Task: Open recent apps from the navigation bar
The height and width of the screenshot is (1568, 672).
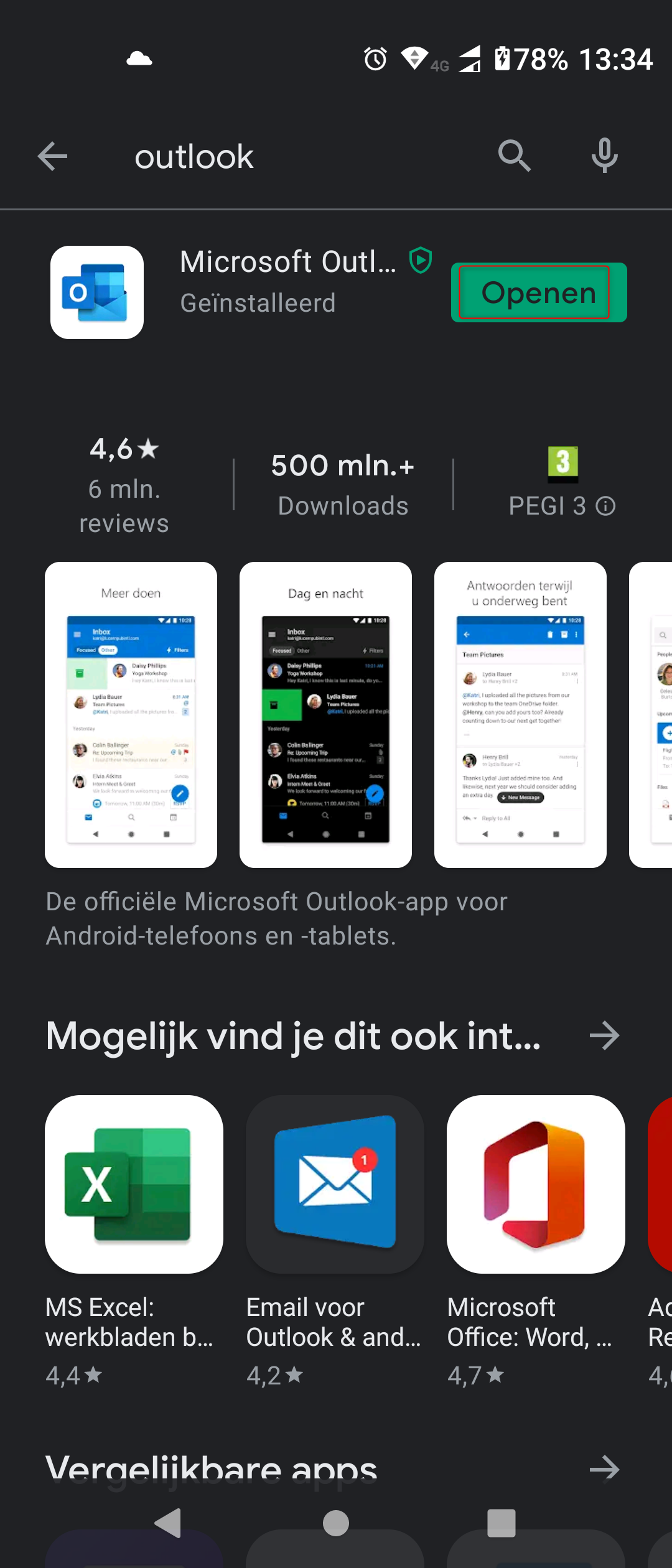Action: (x=502, y=1523)
